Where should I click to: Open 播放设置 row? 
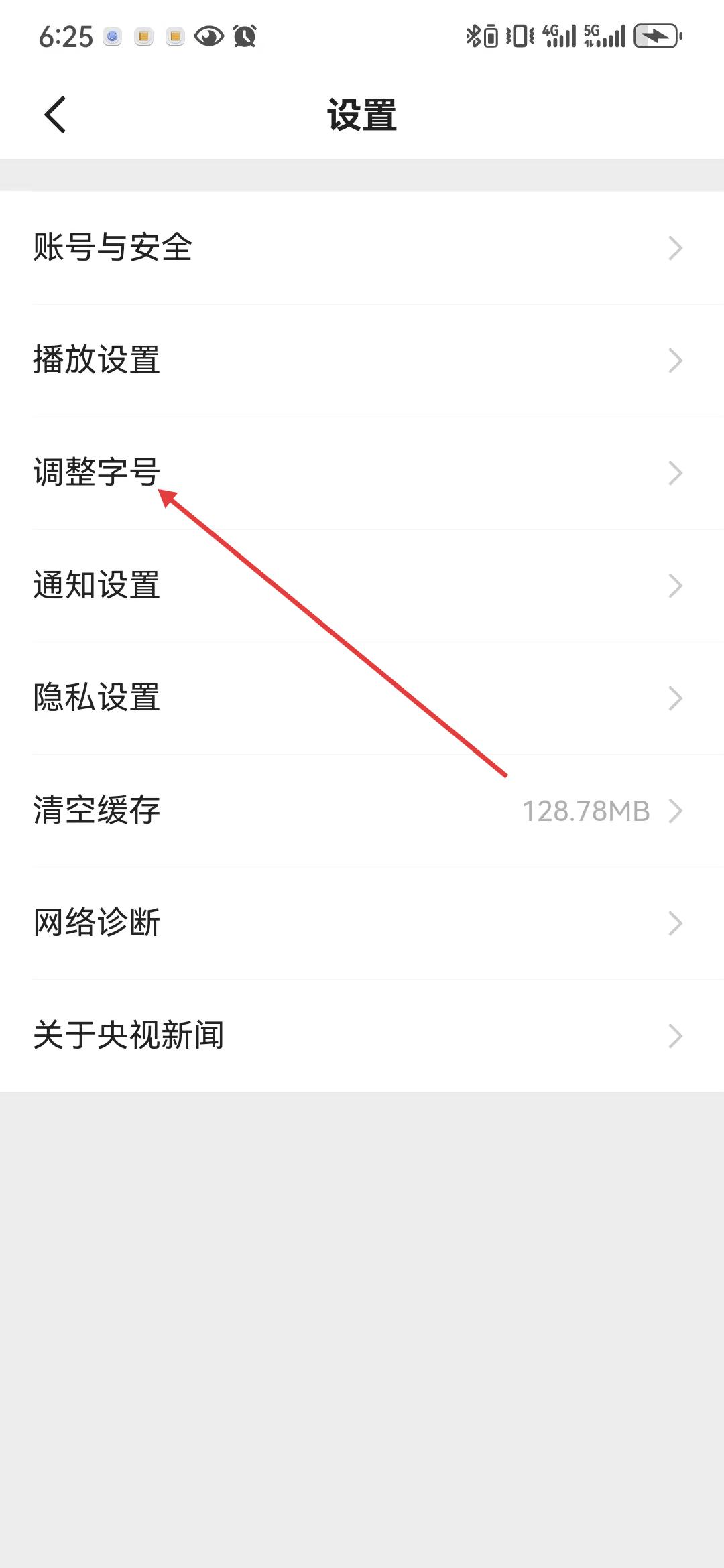click(x=362, y=361)
